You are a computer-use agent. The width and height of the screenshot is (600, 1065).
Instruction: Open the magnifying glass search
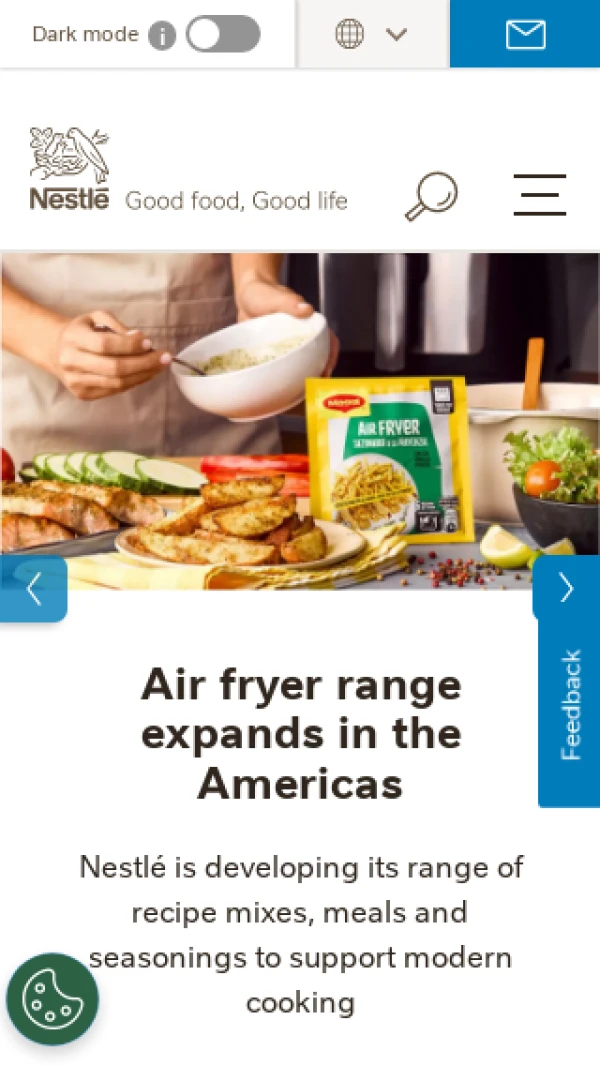[x=431, y=196]
